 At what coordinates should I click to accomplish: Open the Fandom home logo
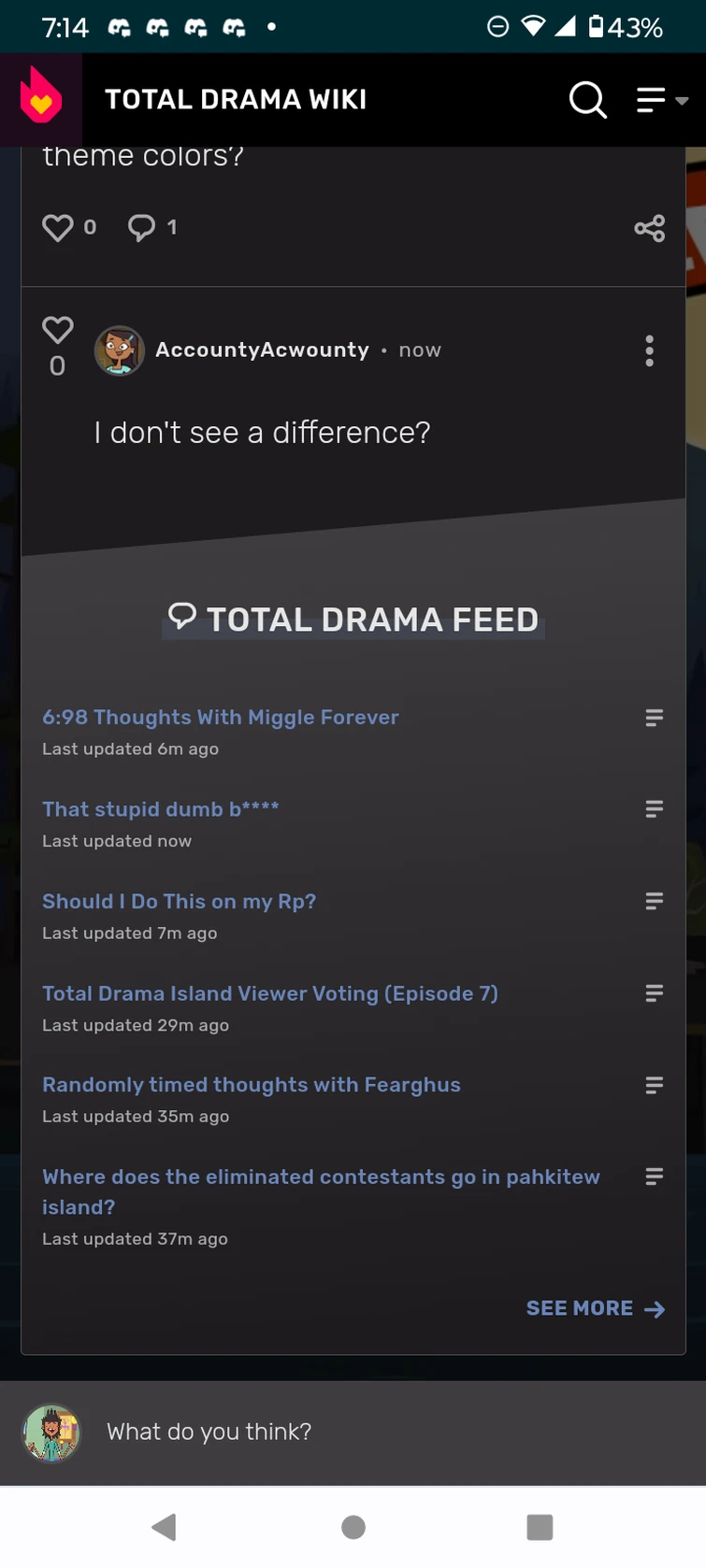coord(40,99)
